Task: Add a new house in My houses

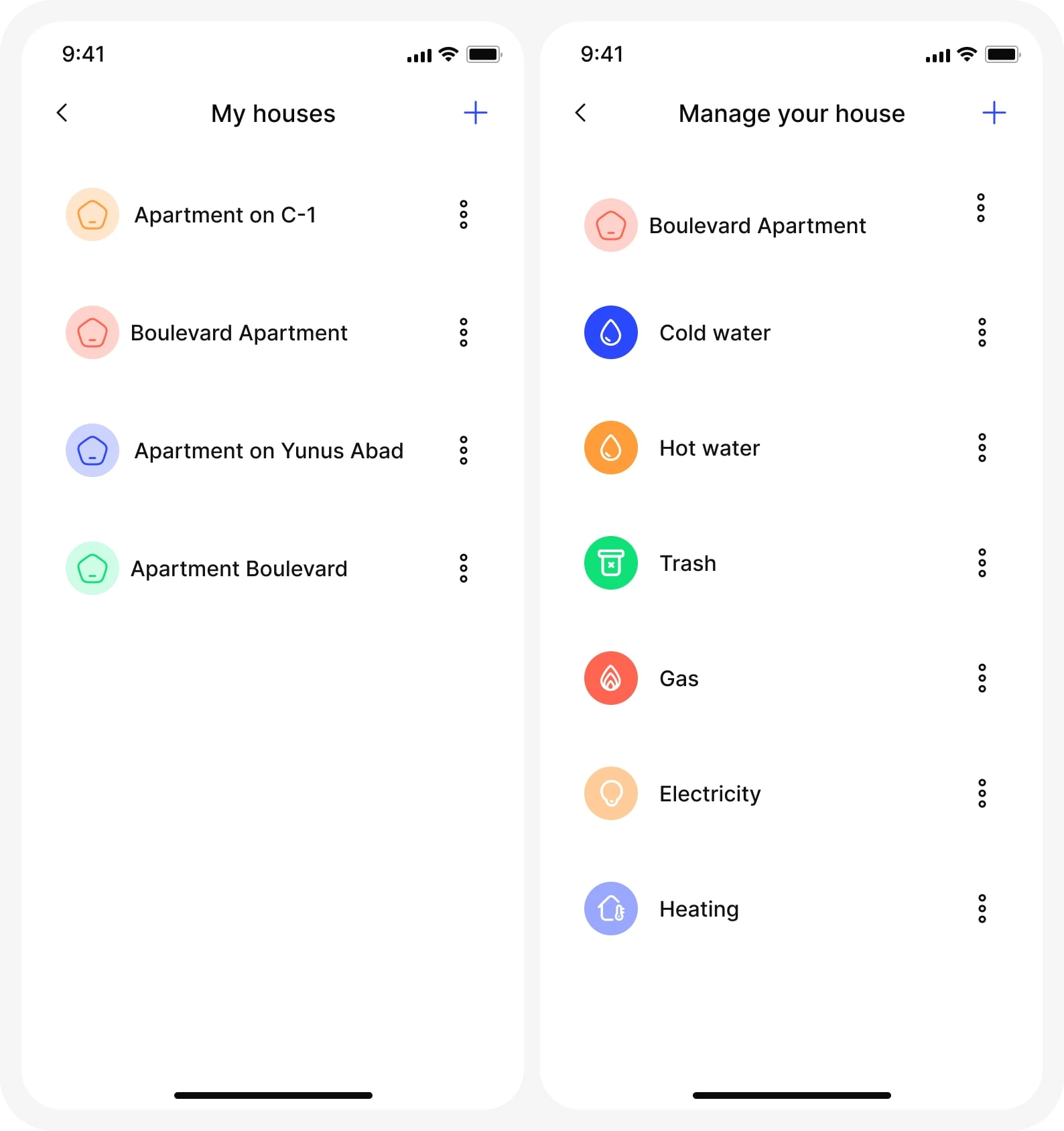Action: [475, 113]
